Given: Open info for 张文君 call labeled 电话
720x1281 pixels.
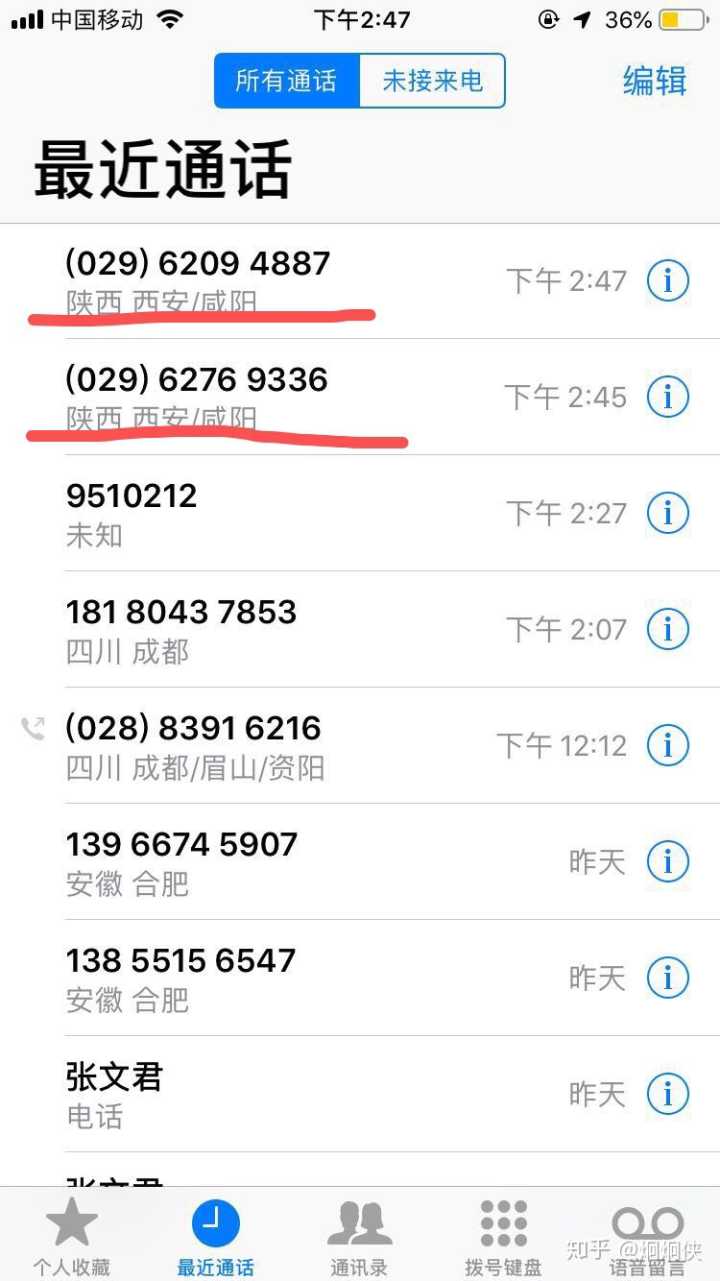Looking at the screenshot, I should [668, 1093].
